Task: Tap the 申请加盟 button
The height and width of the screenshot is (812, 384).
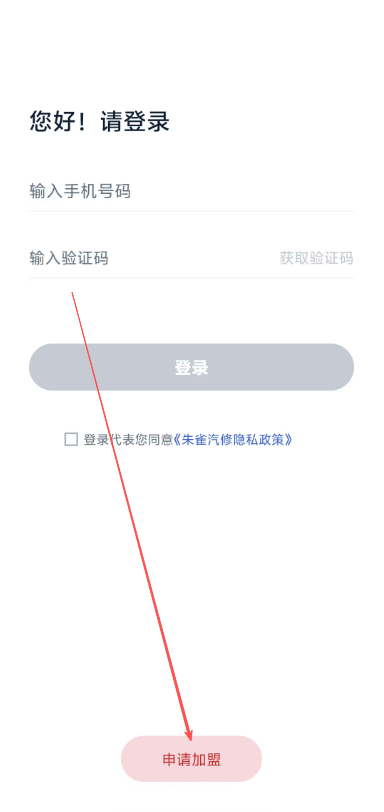Action: [191, 759]
